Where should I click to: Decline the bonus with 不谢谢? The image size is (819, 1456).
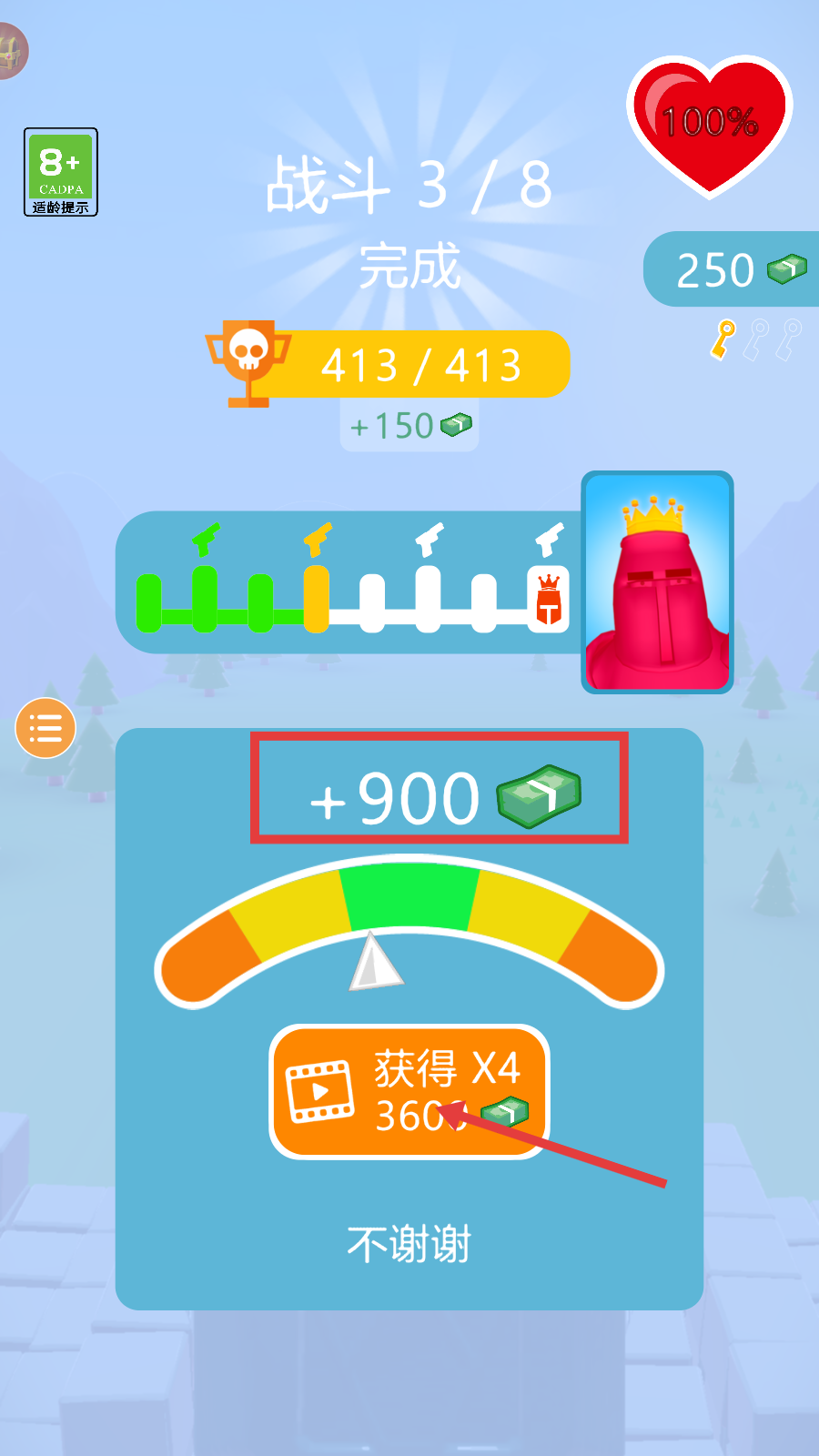pos(409,1244)
